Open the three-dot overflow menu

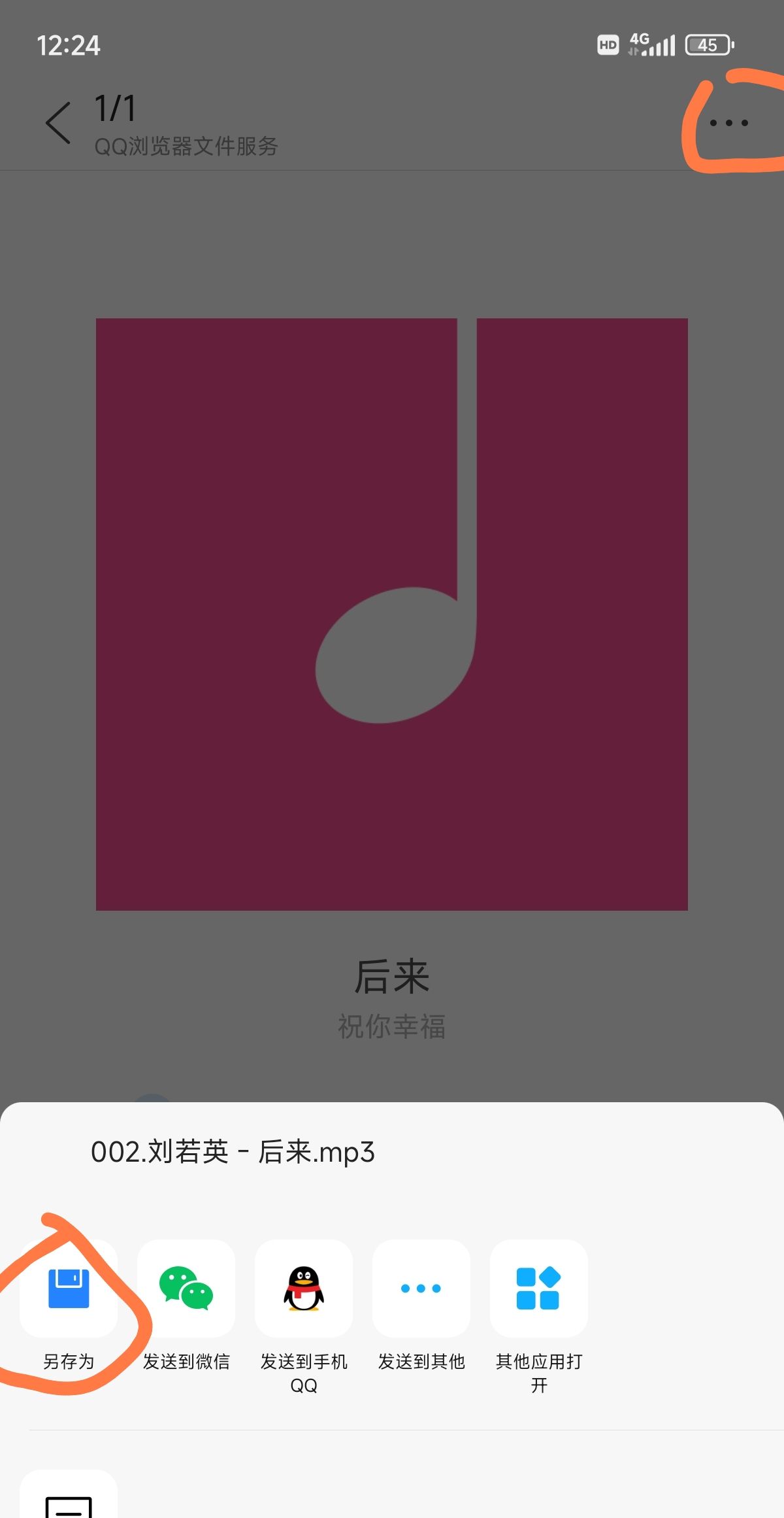point(728,123)
